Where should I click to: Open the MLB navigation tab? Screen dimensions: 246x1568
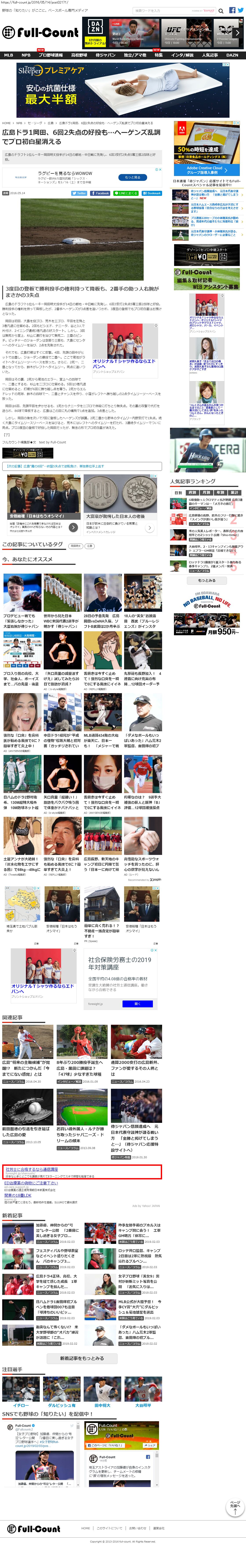[x=9, y=55]
